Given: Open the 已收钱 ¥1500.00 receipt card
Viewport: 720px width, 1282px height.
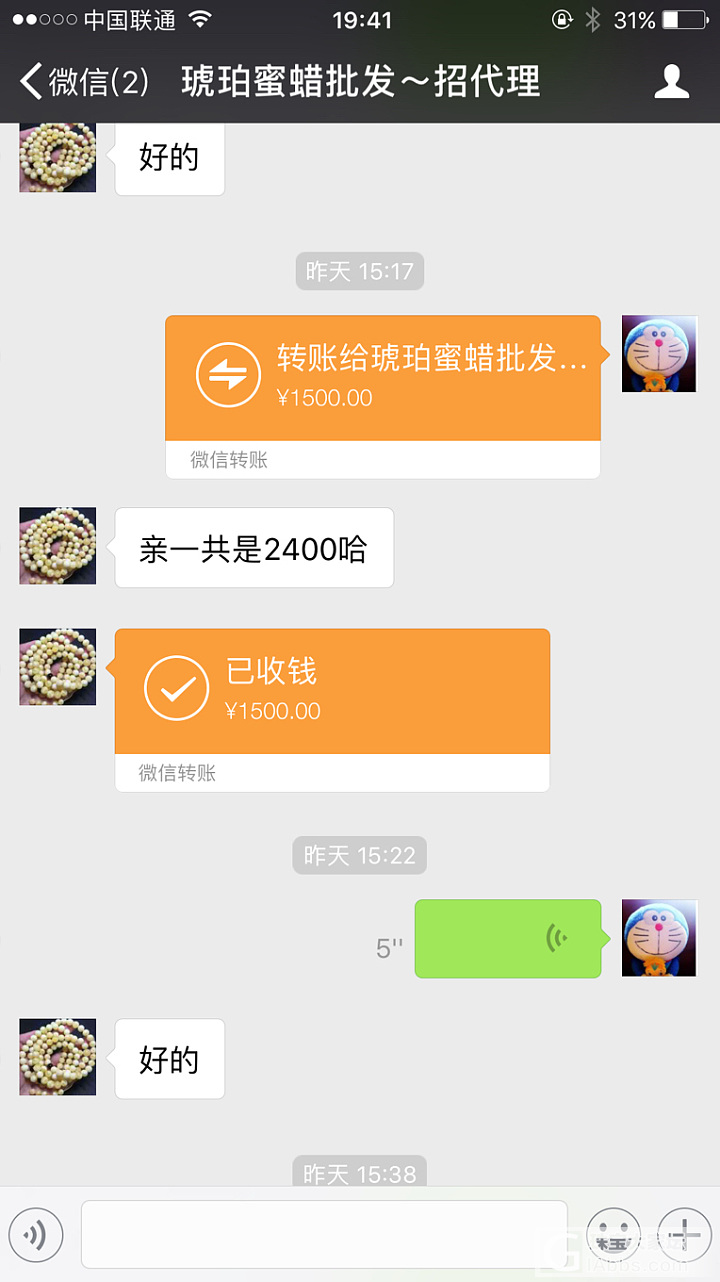Looking at the screenshot, I should [x=332, y=692].
